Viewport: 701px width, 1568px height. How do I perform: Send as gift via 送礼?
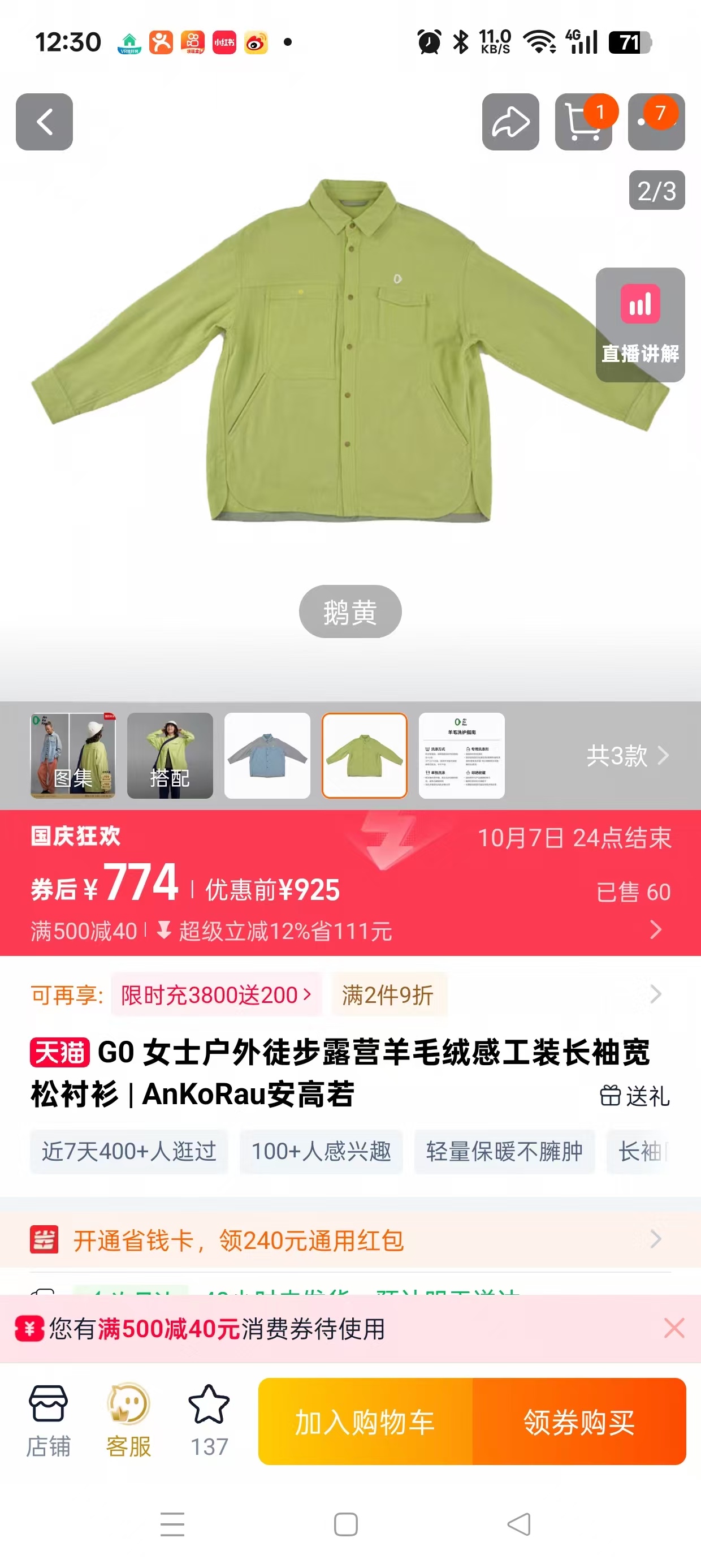click(634, 1096)
